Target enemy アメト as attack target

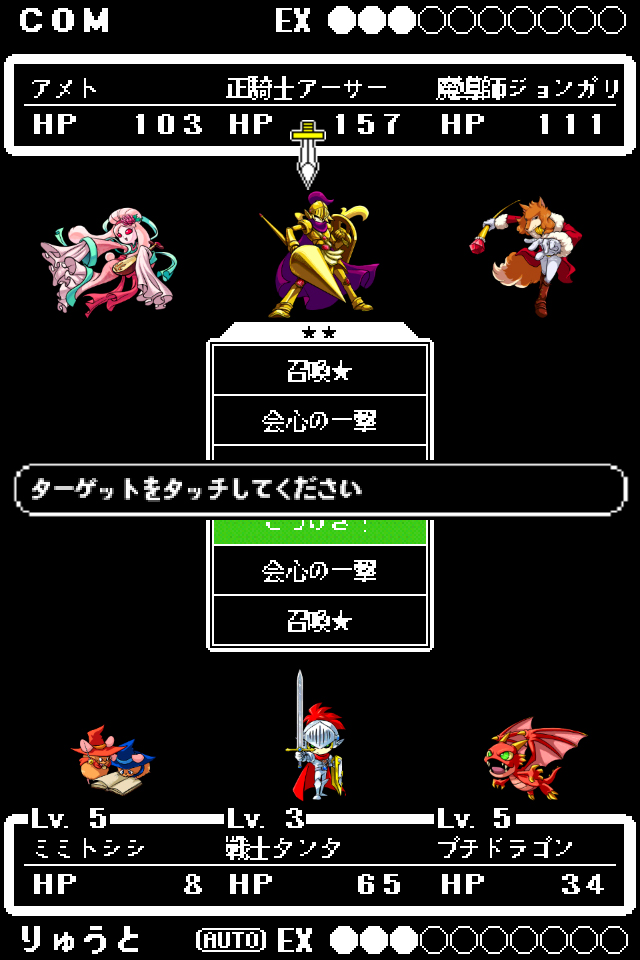(x=108, y=261)
